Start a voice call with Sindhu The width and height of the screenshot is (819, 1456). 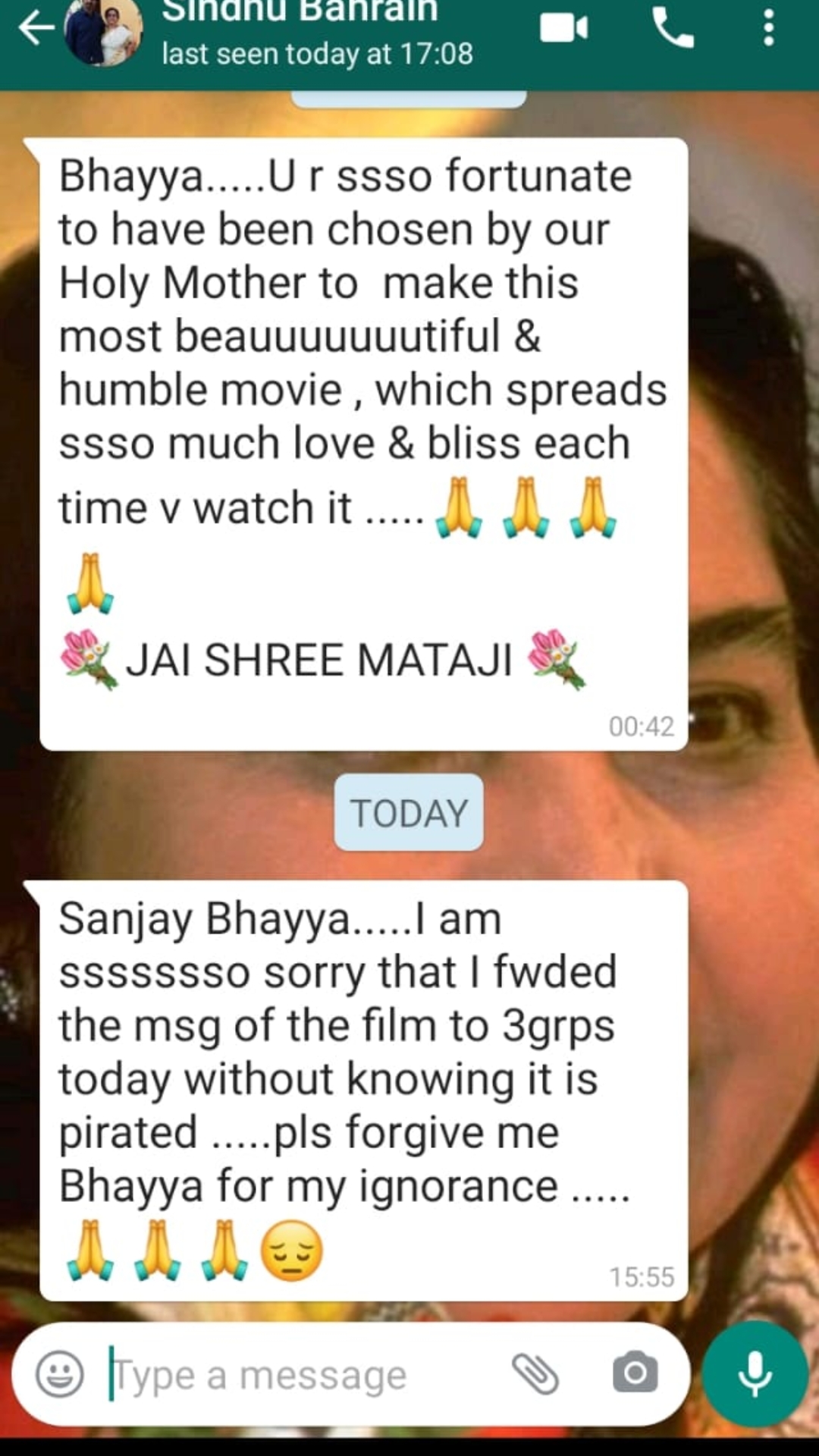tap(673, 29)
